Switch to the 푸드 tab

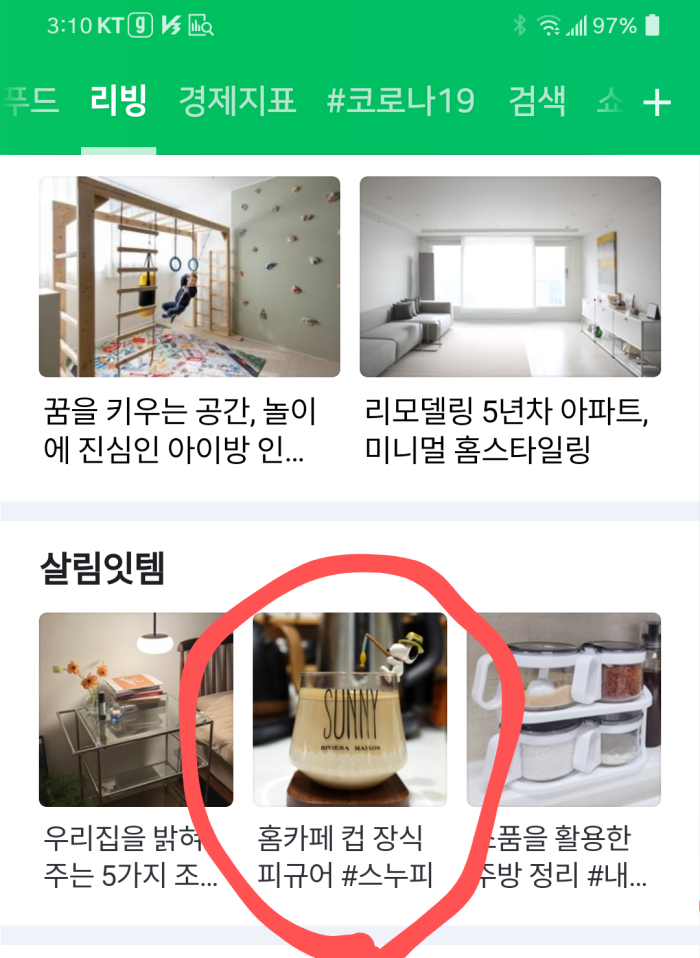(30, 101)
